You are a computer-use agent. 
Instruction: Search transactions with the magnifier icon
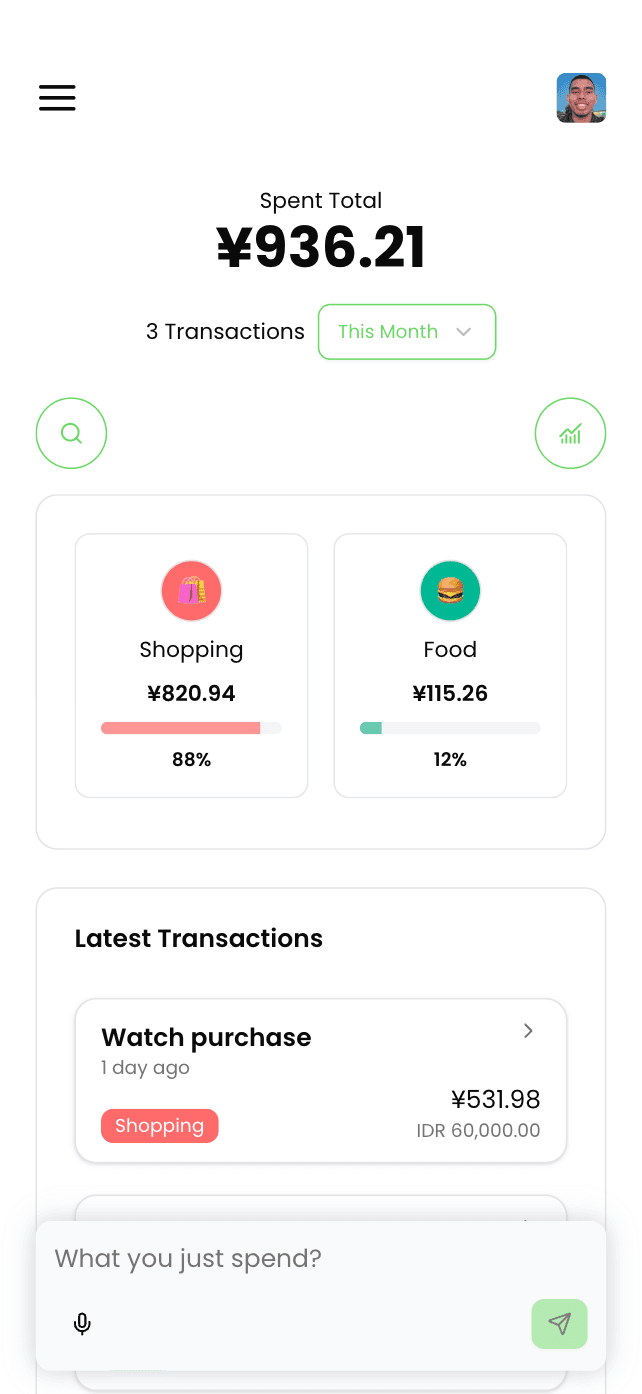click(x=71, y=433)
